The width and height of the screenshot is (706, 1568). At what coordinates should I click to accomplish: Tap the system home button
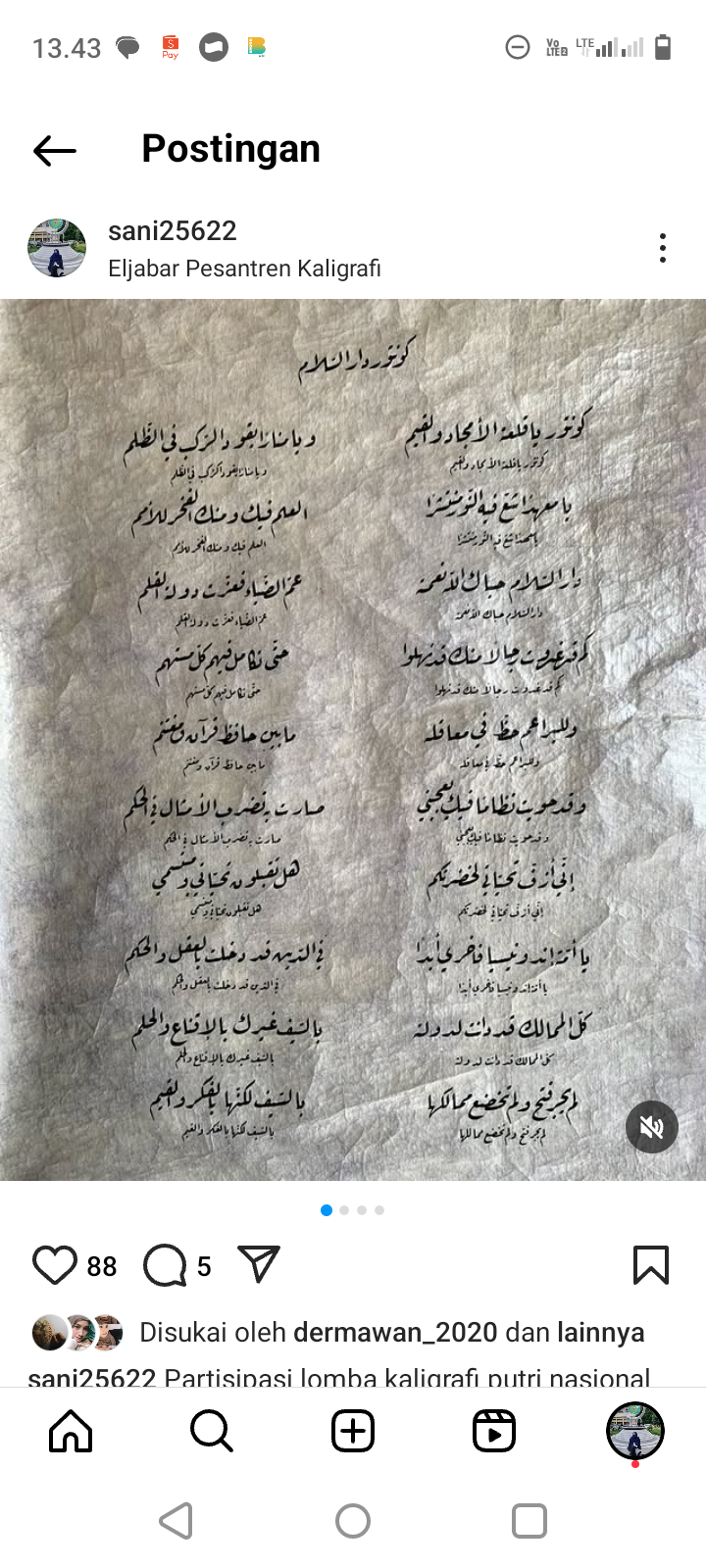click(353, 1521)
